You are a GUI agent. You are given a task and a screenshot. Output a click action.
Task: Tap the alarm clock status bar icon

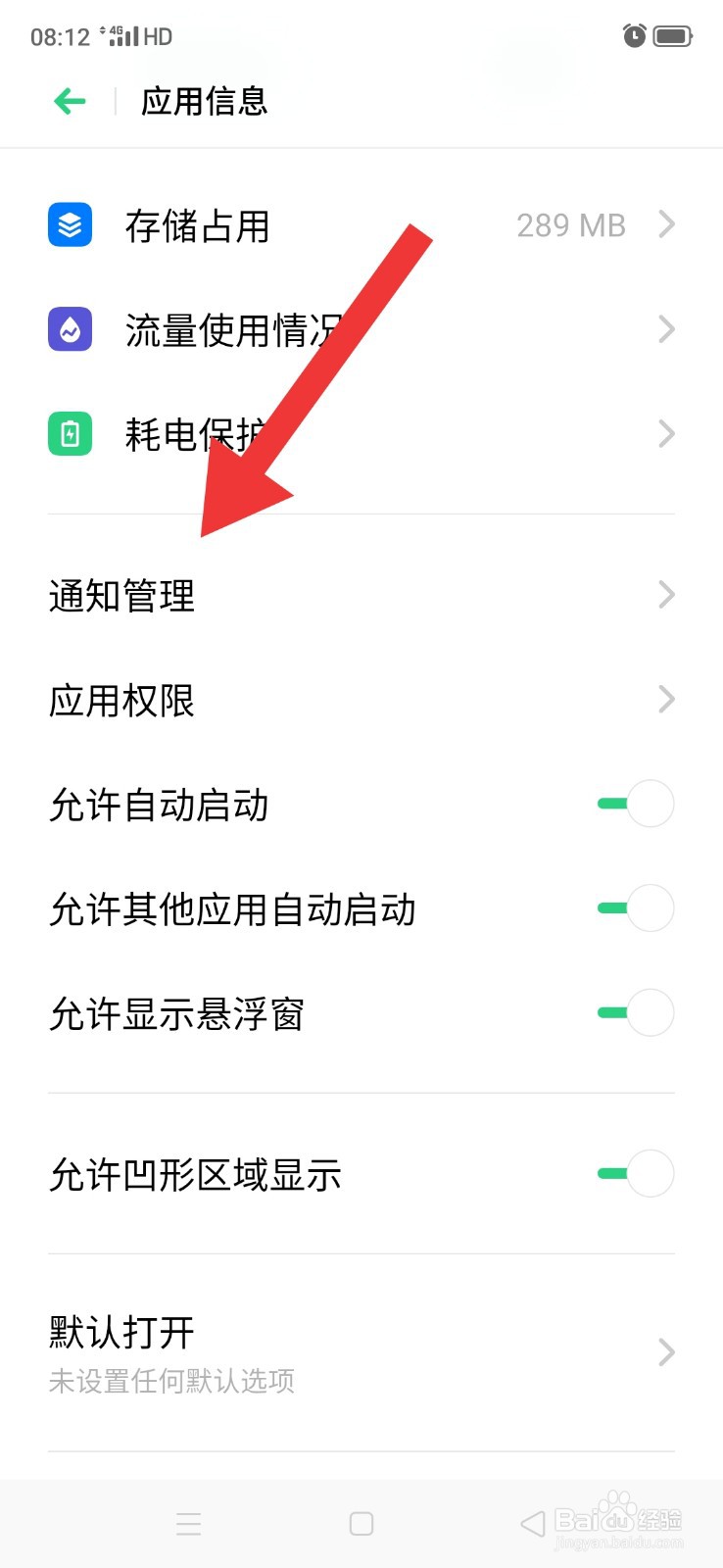[635, 35]
